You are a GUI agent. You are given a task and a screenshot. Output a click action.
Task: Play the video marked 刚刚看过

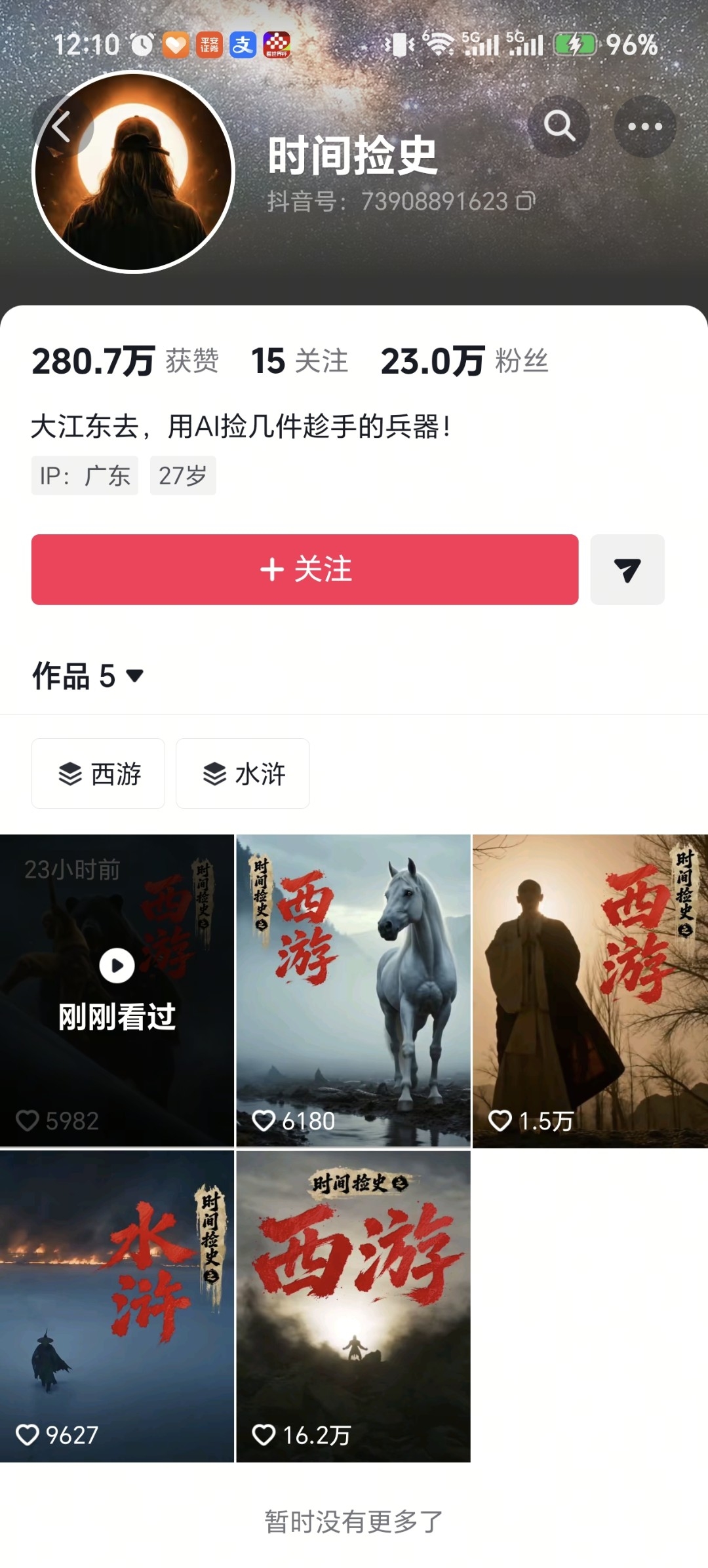pos(117,990)
